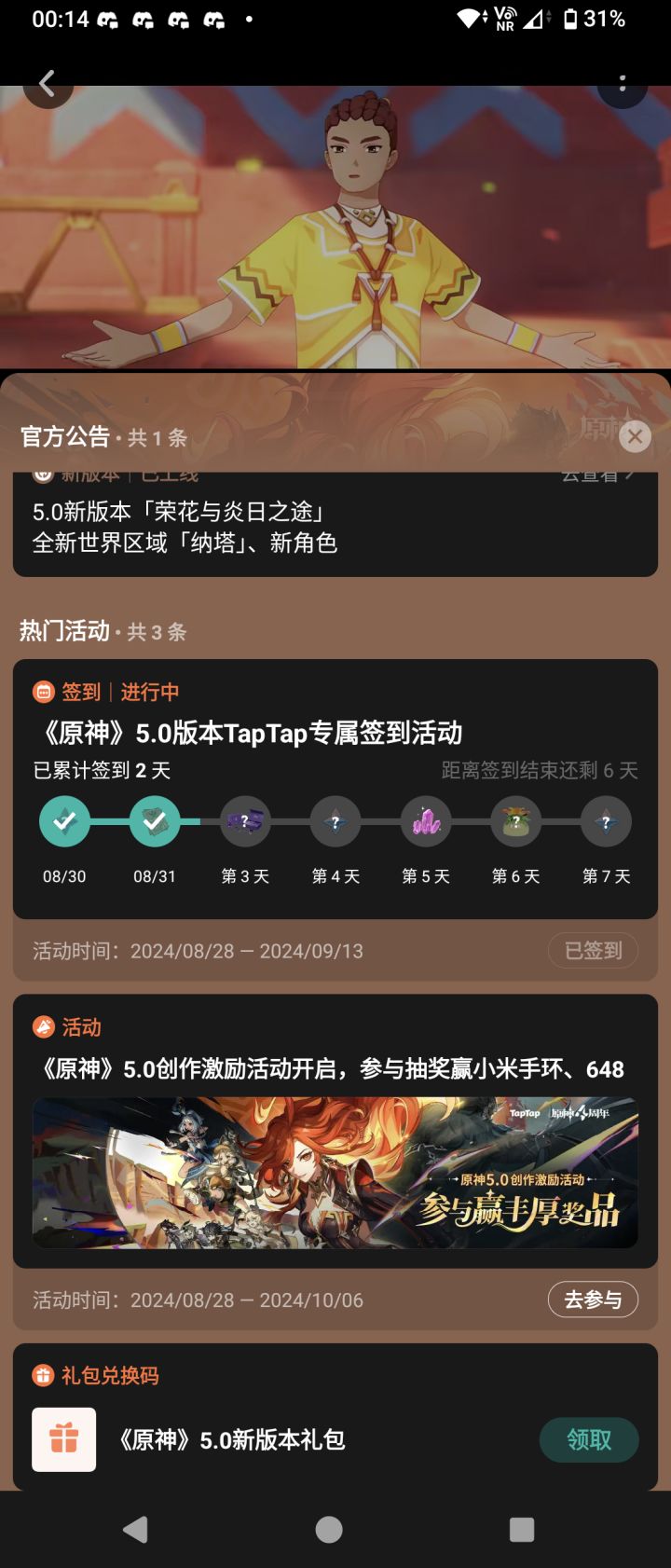Open the 签到 sign-in calendar icon
671x1568 pixels.
click(41, 692)
